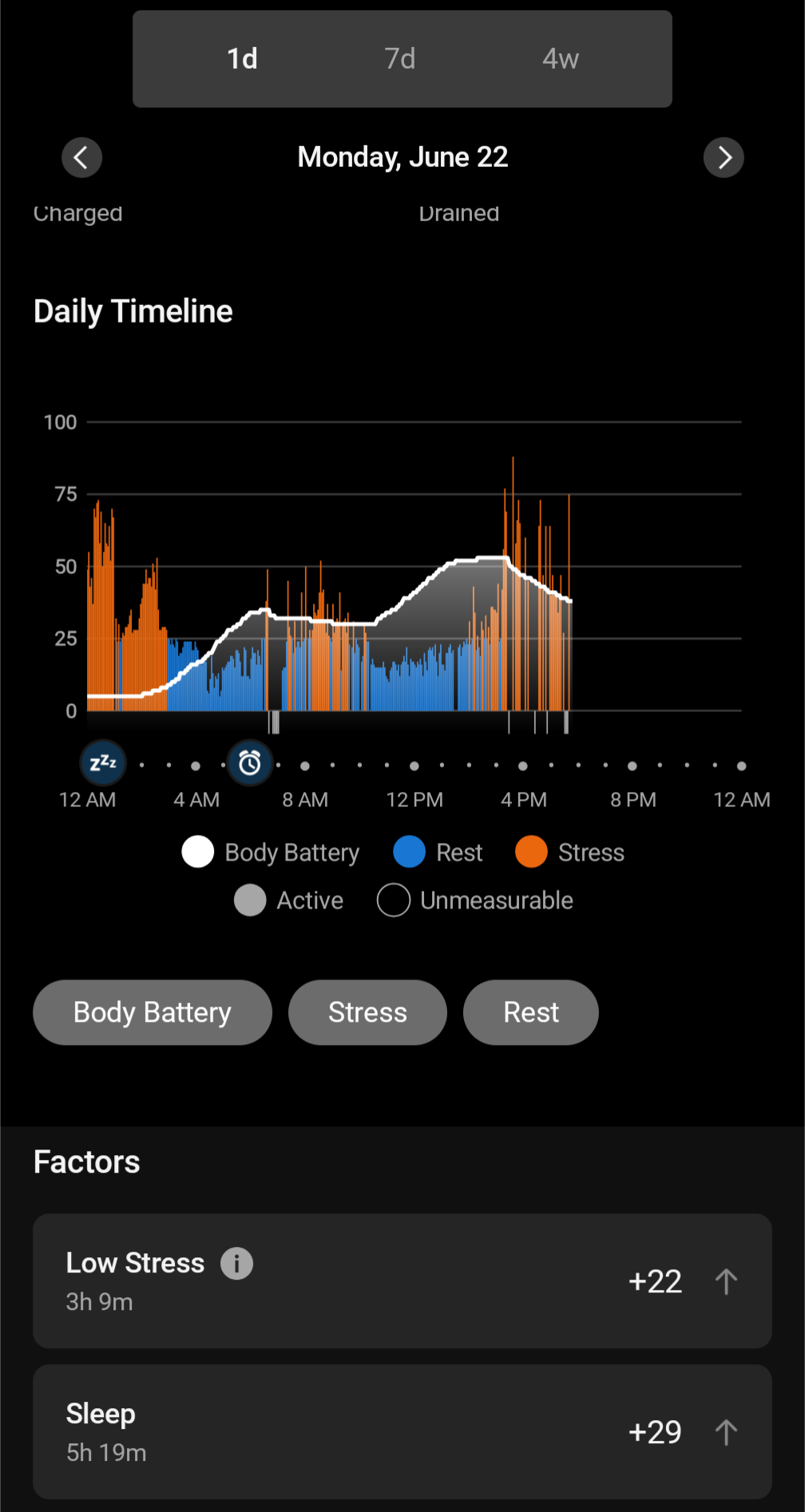The width and height of the screenshot is (805, 1512).
Task: Tap the Body Battery chip
Action: (x=153, y=1012)
